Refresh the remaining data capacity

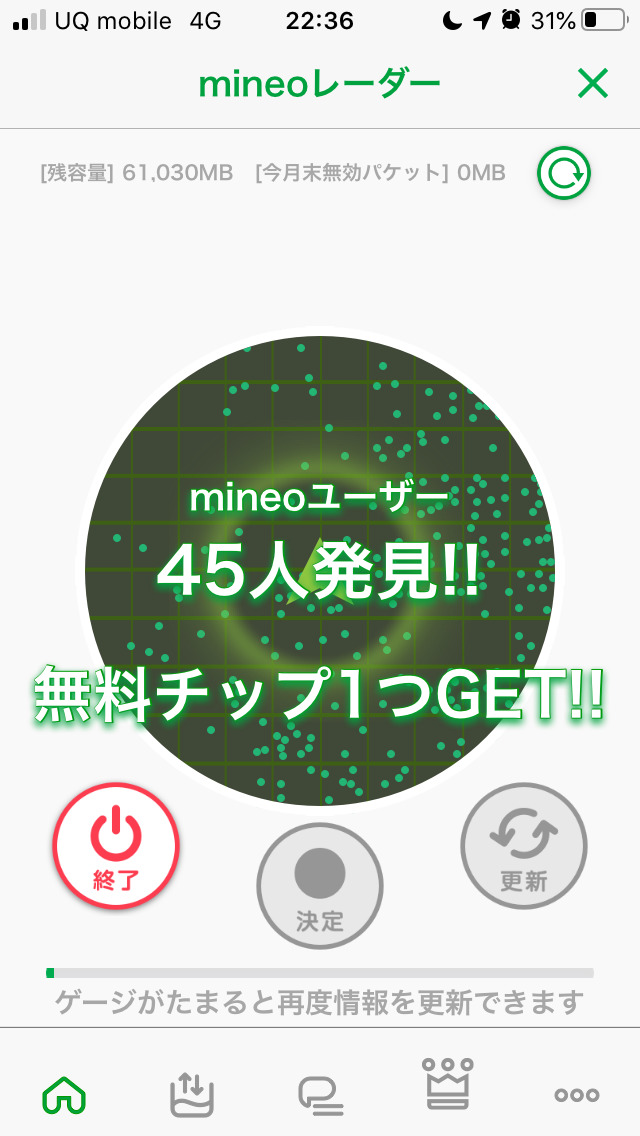(x=564, y=174)
